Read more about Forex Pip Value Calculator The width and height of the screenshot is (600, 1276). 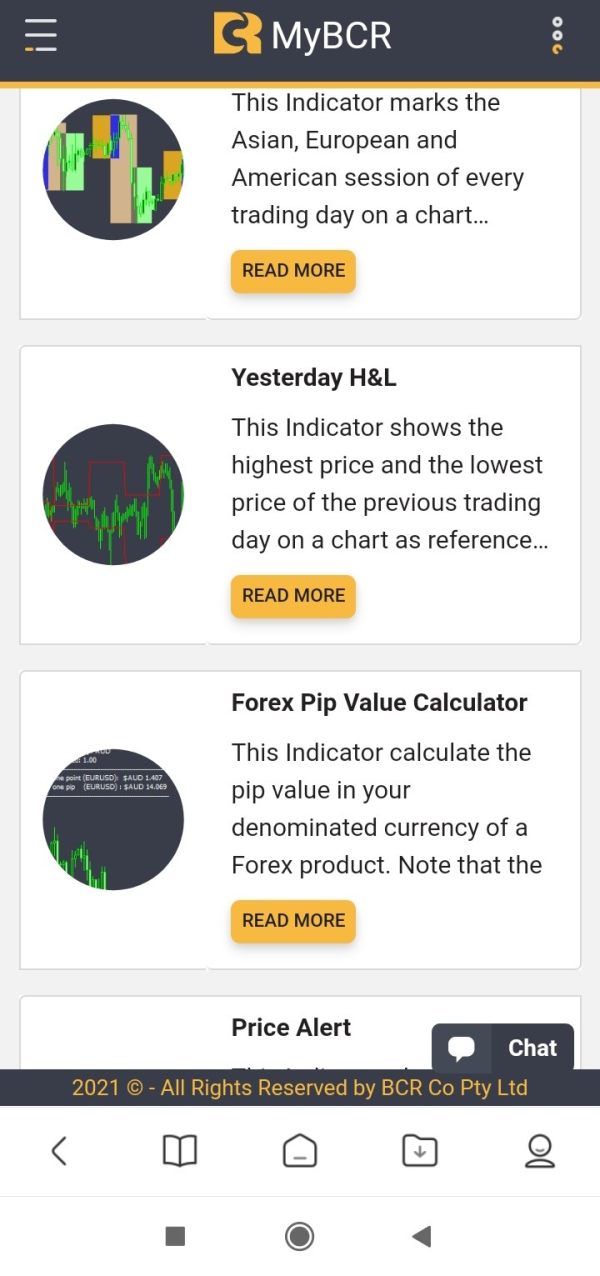point(293,921)
